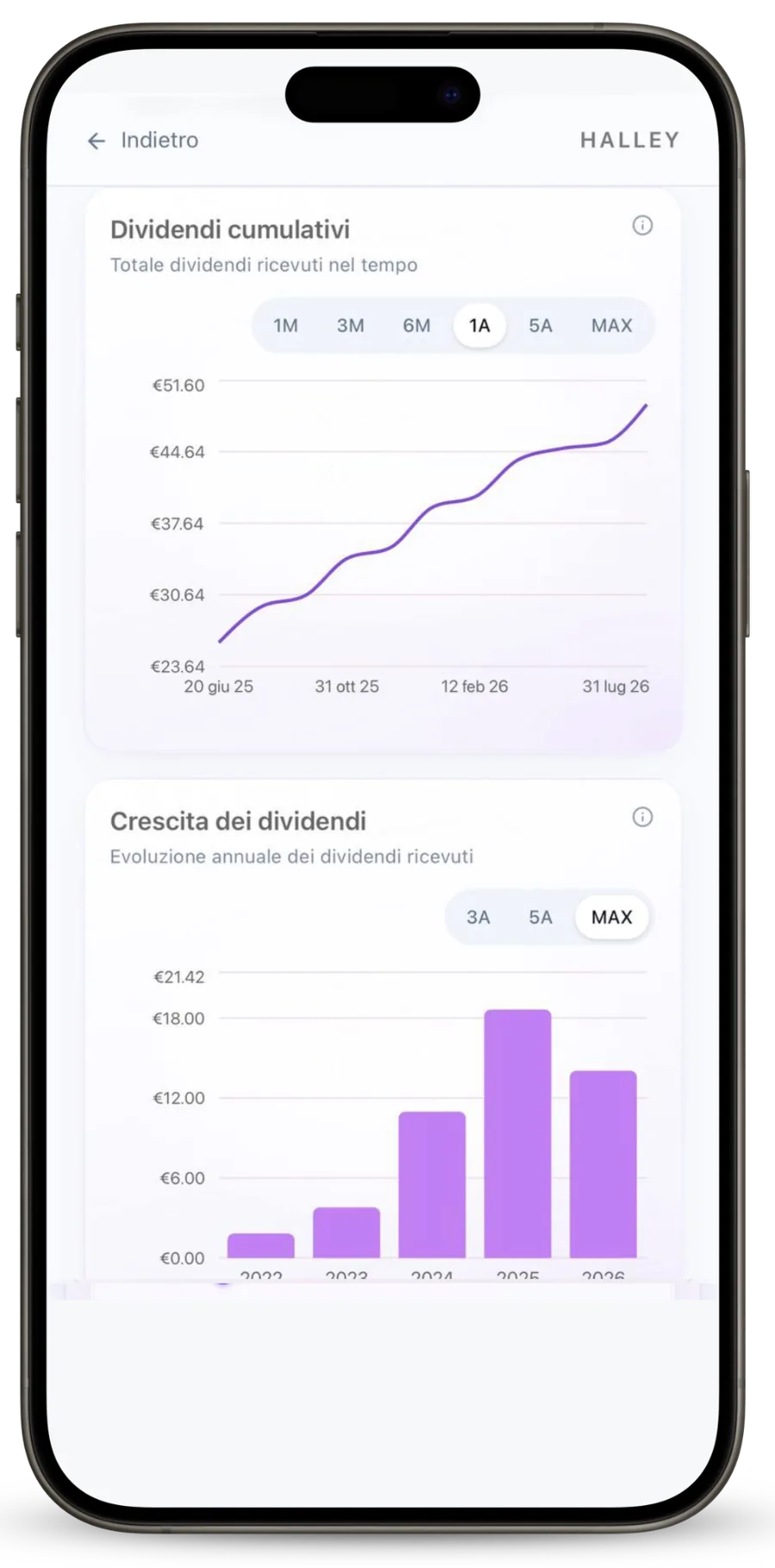Open info icon for Dividendi cumulativi
The width and height of the screenshot is (775, 1568).
point(642,226)
